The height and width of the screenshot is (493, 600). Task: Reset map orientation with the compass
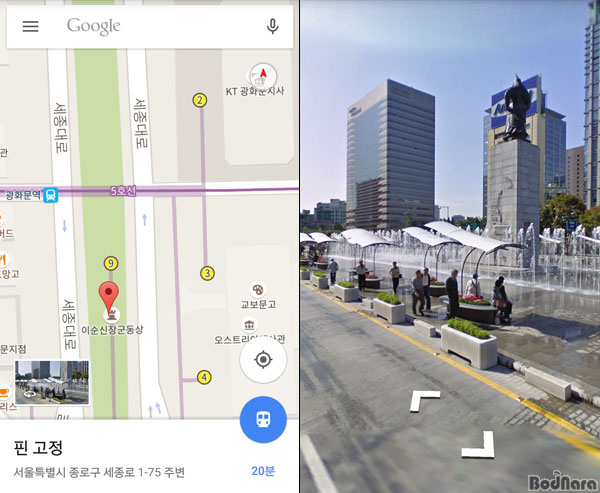click(263, 74)
